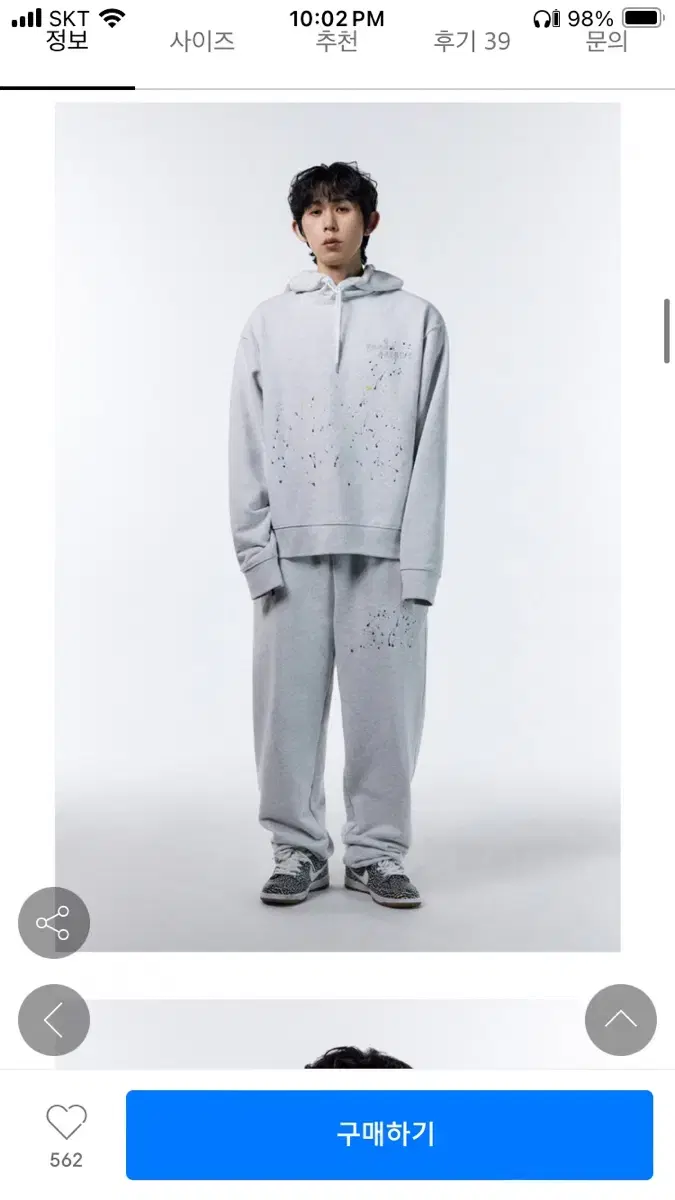This screenshot has width=675, height=1200.
Task: Tap the 구매하기 purchase button
Action: coord(389,1135)
